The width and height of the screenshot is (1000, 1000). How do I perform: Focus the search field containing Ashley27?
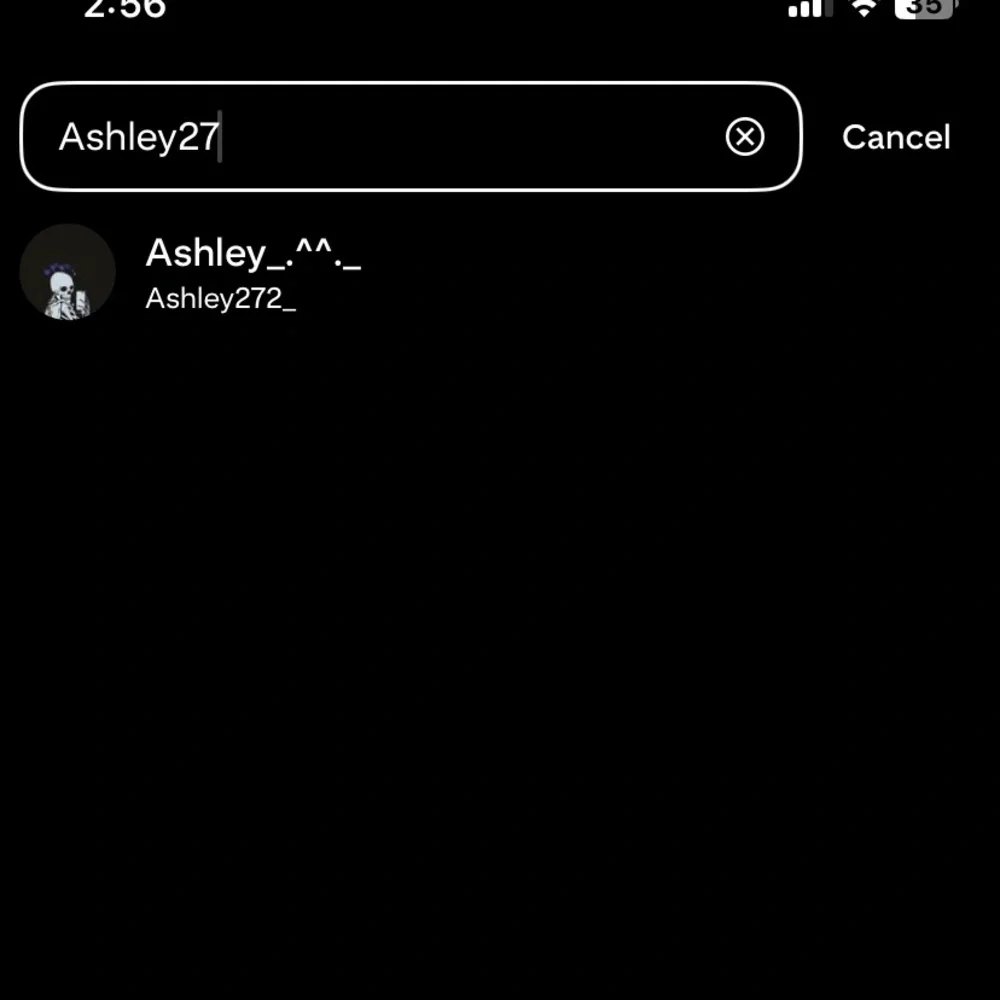(x=380, y=137)
